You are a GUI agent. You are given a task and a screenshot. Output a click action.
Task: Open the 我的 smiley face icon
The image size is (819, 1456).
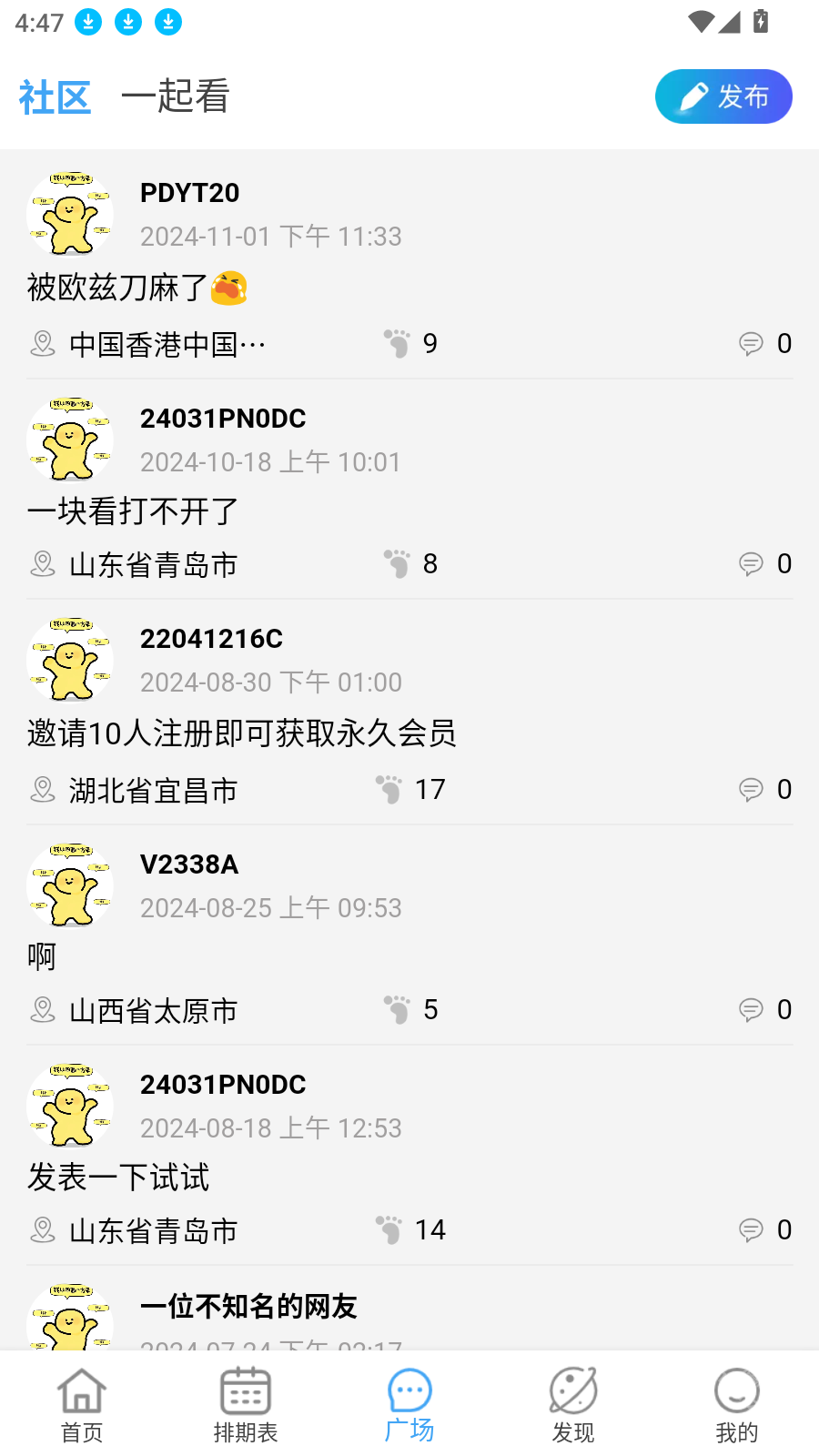coord(736,1391)
